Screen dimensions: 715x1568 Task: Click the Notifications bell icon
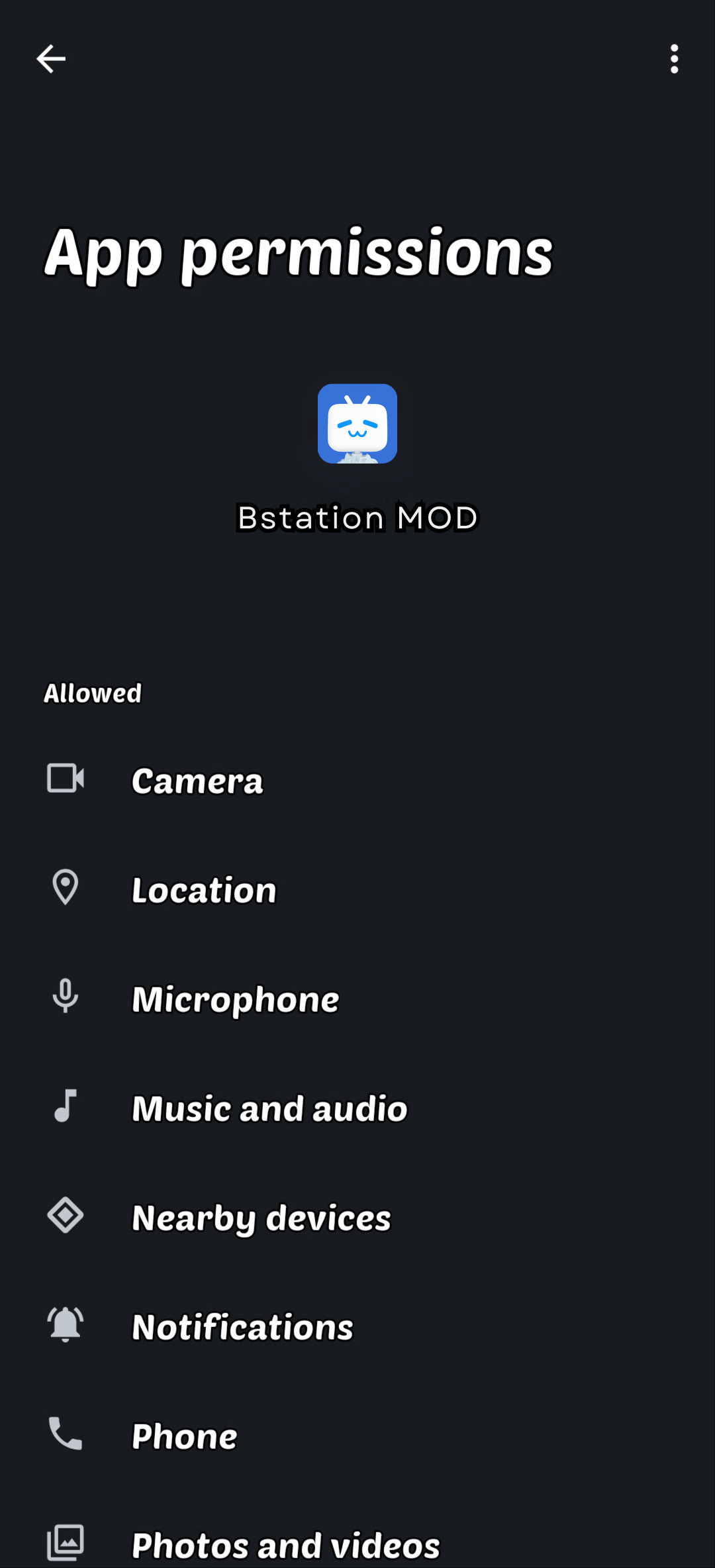tap(65, 1325)
